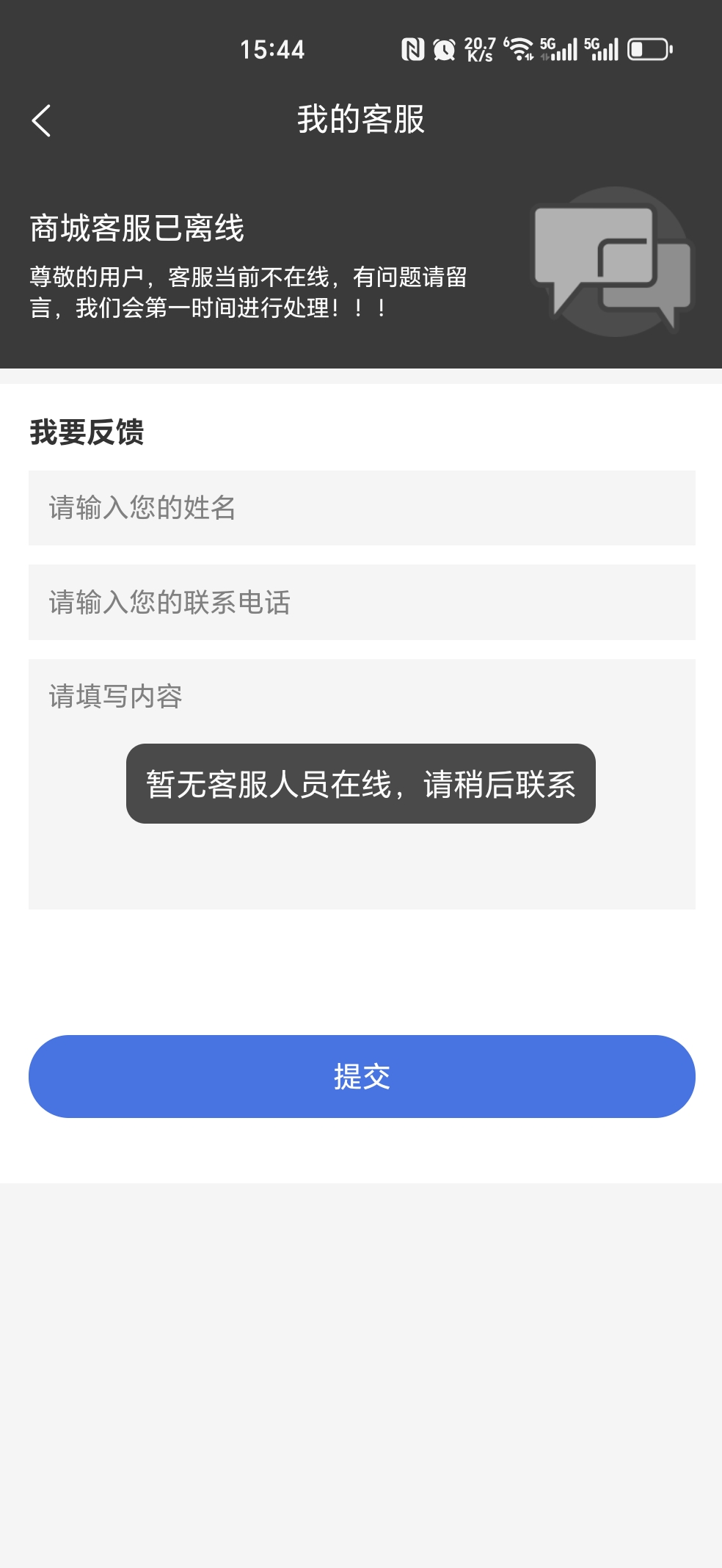Focus the contact phone field 请输入您的联系电话
722x1568 pixels.
click(362, 602)
